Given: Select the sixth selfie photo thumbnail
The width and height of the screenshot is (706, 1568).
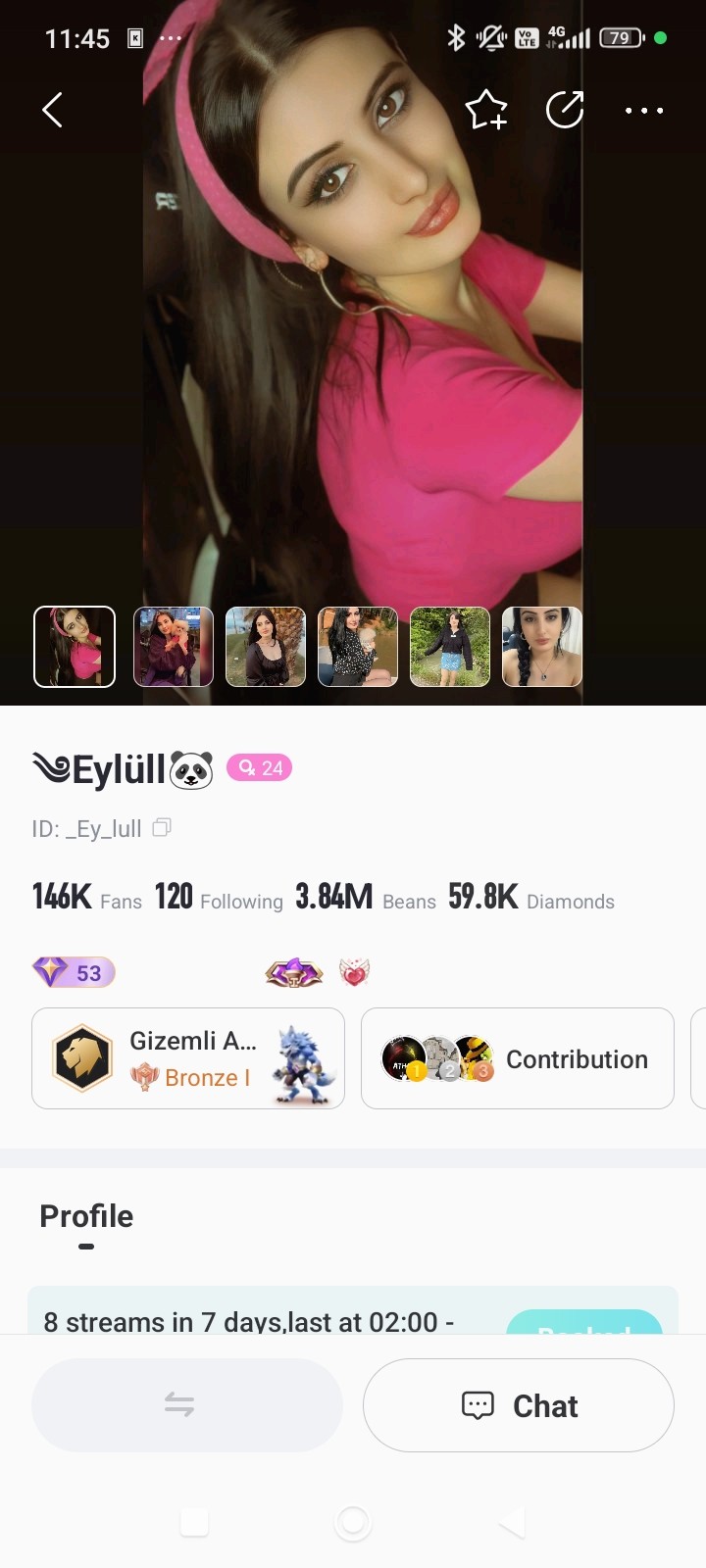Looking at the screenshot, I should (542, 647).
